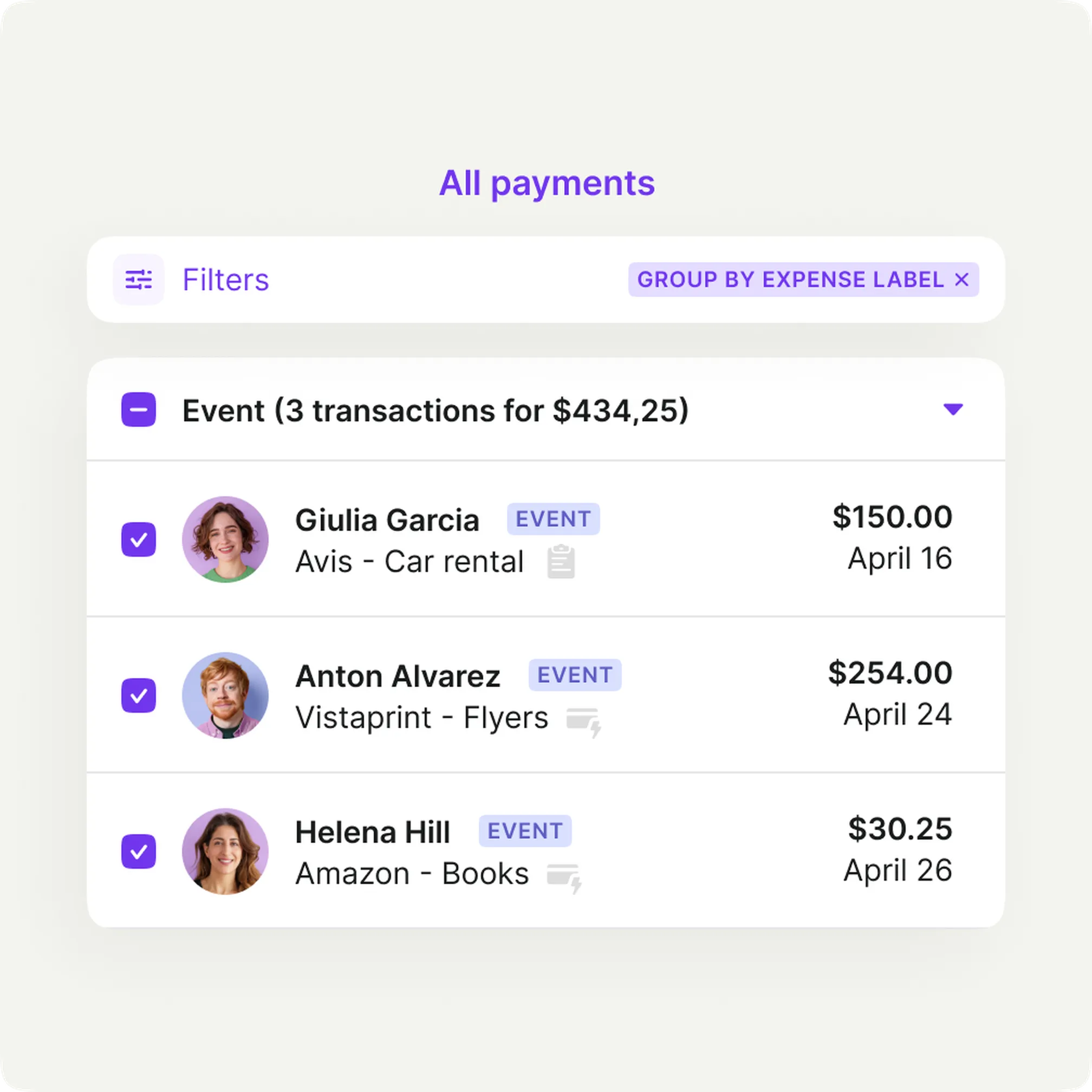Open the Vistaprint Flyers transaction
The image size is (1092, 1092).
tap(421, 718)
